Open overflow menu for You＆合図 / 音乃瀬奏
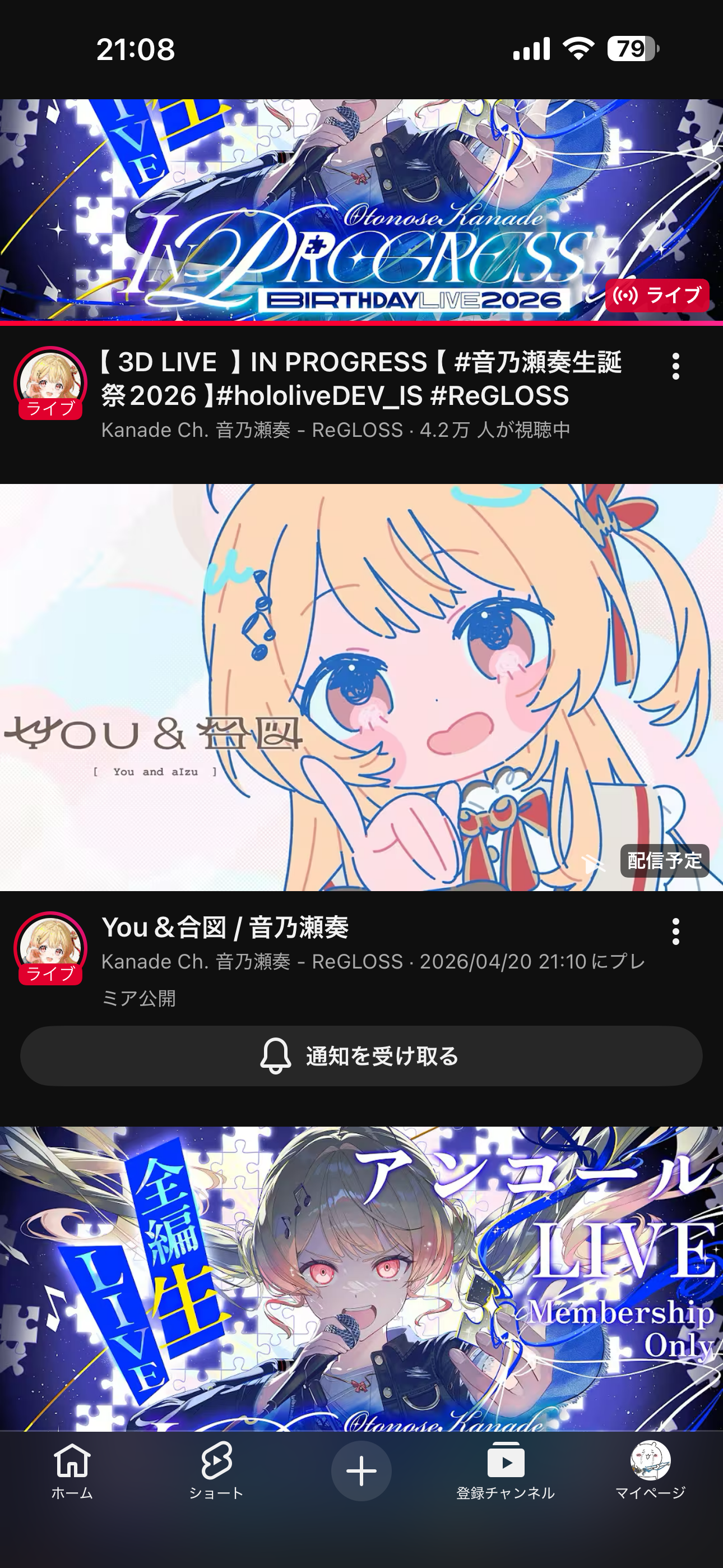 pos(675,931)
